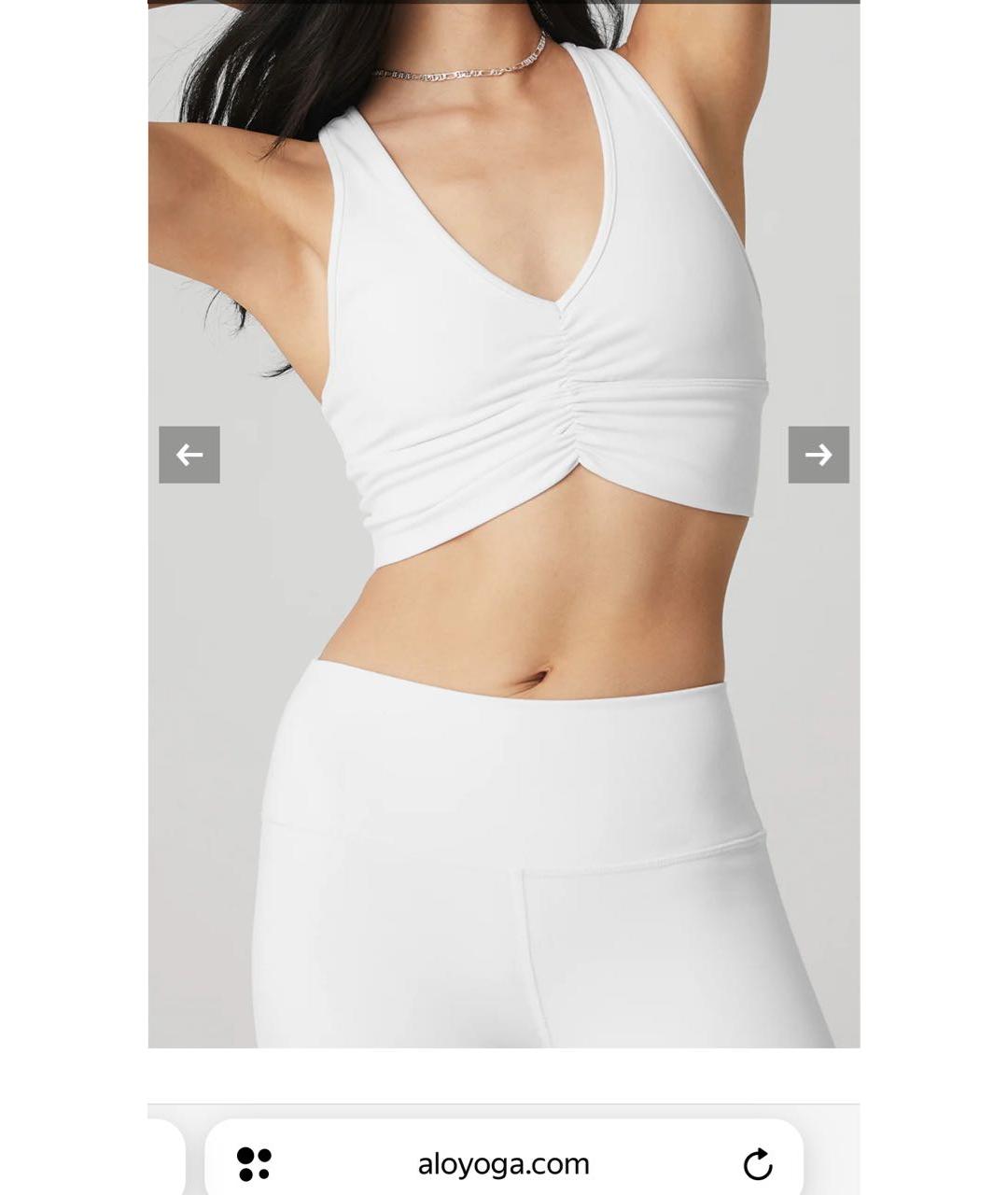Open the aloyoga.com address bar
Image resolution: width=1008 pixels, height=1195 pixels.
503,1164
